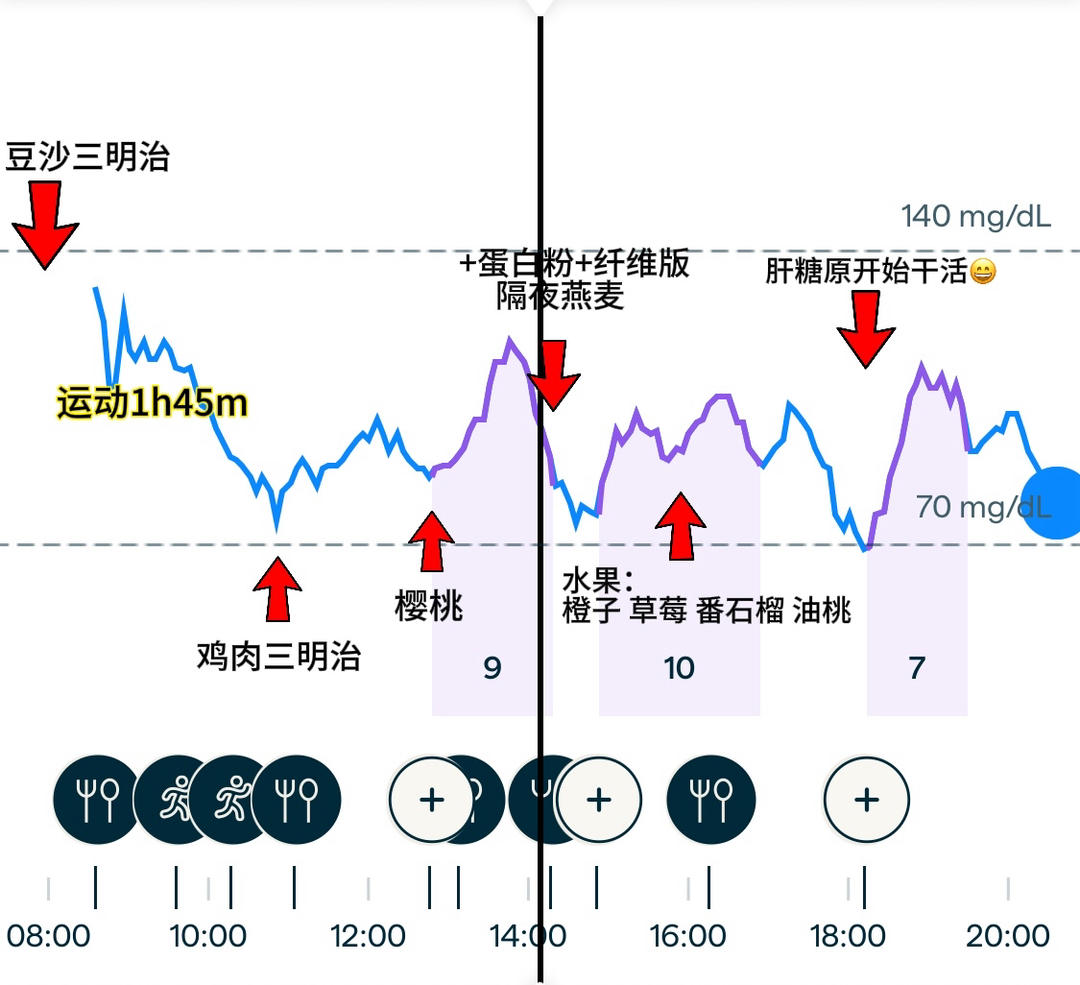Image resolution: width=1080 pixels, height=985 pixels.
Task: Open the meal marker logged around 11:00
Action: [296, 800]
